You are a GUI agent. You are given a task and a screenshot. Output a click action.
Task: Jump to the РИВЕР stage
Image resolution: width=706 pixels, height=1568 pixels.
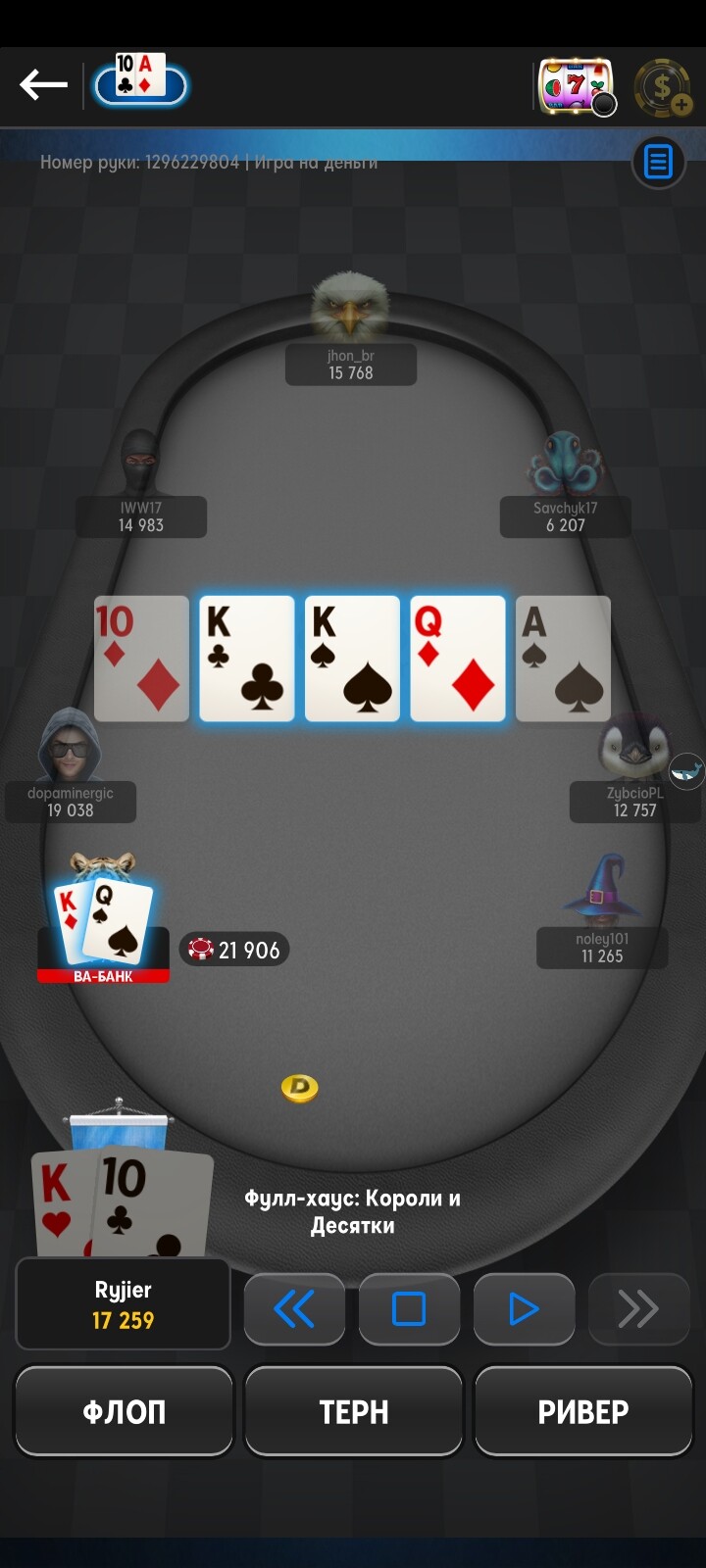coord(583,1411)
